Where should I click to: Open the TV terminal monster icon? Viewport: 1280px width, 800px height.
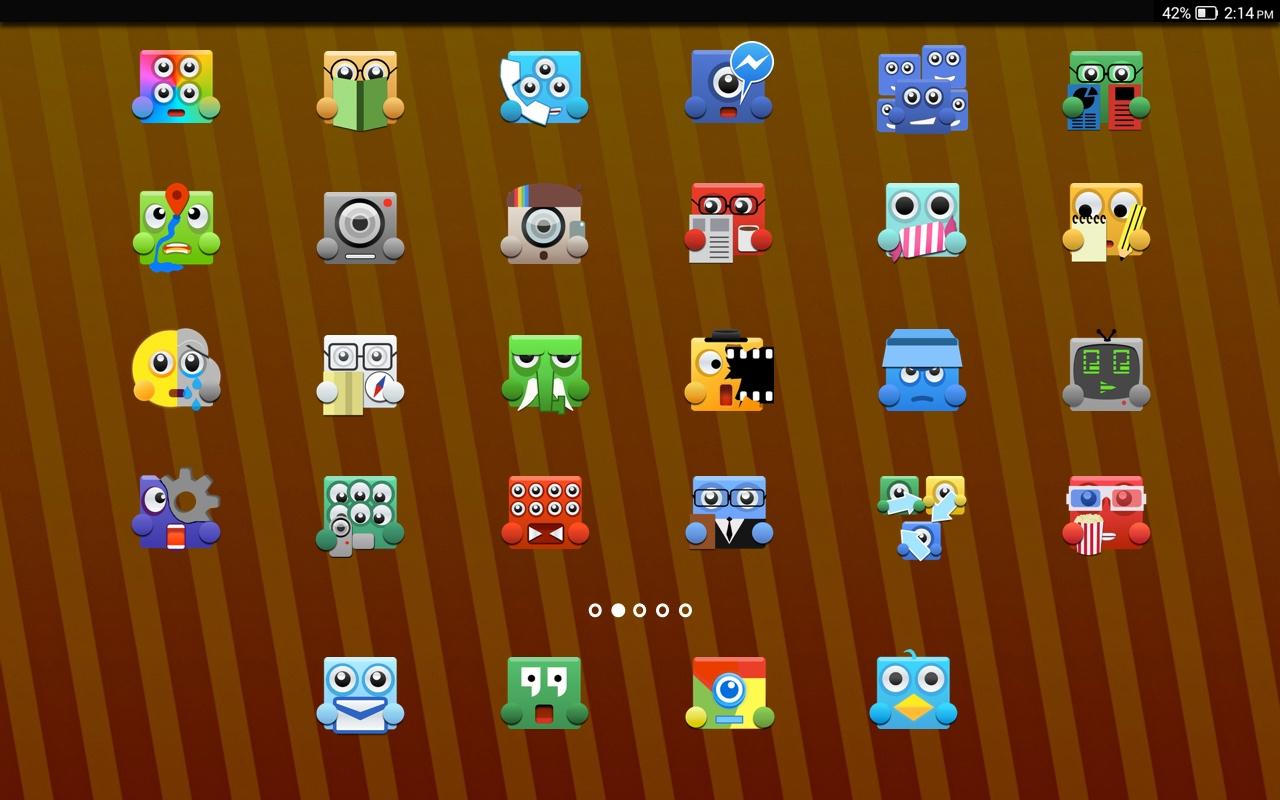click(x=1106, y=372)
